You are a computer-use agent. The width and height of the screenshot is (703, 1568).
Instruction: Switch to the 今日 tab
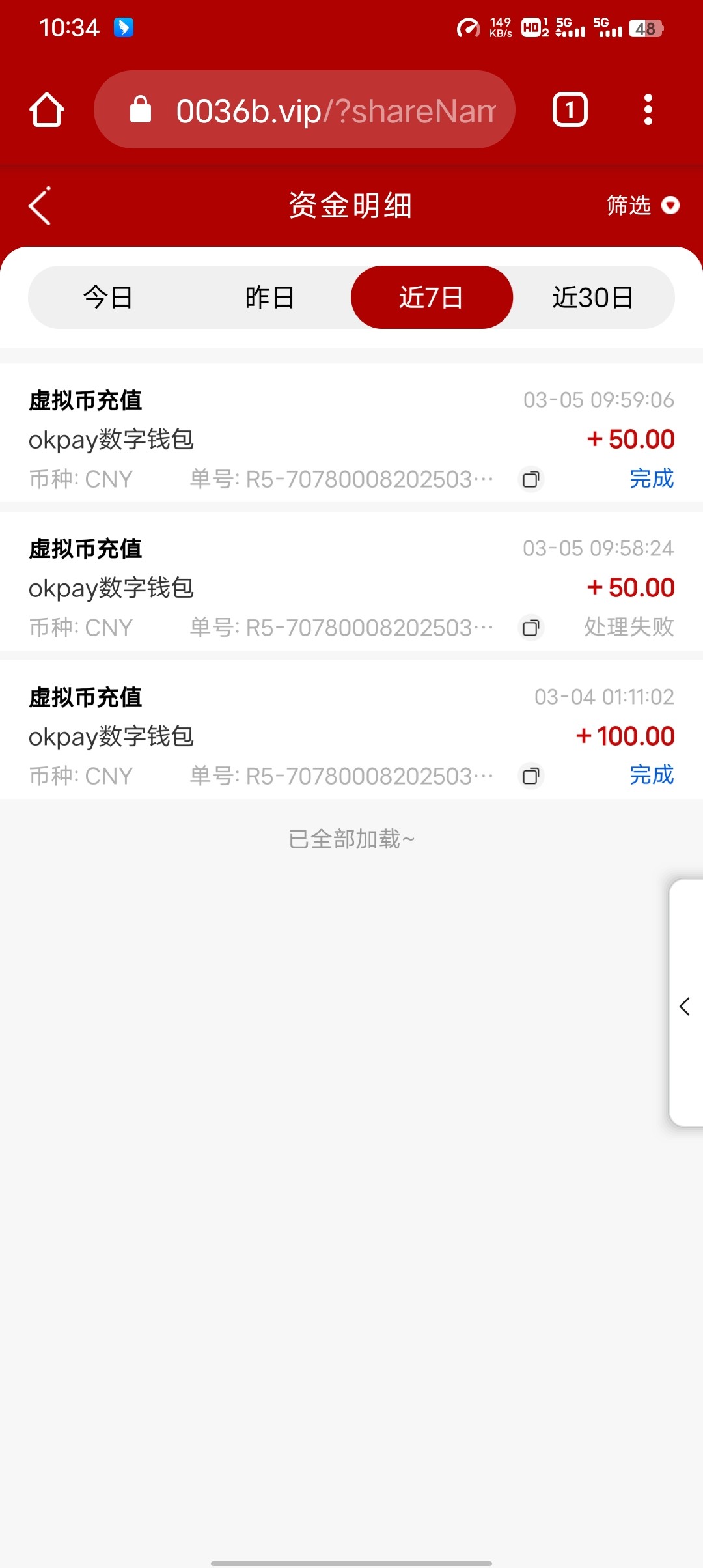click(x=108, y=298)
